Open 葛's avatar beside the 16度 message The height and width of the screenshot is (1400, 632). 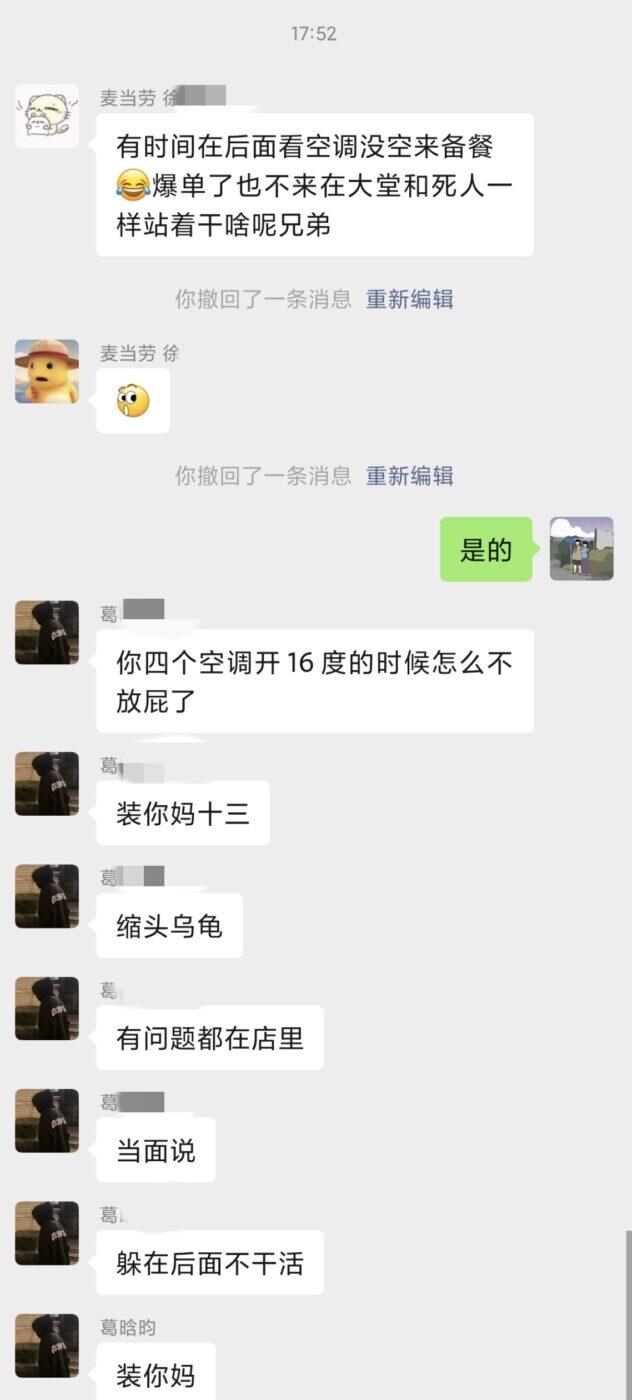pos(46,633)
